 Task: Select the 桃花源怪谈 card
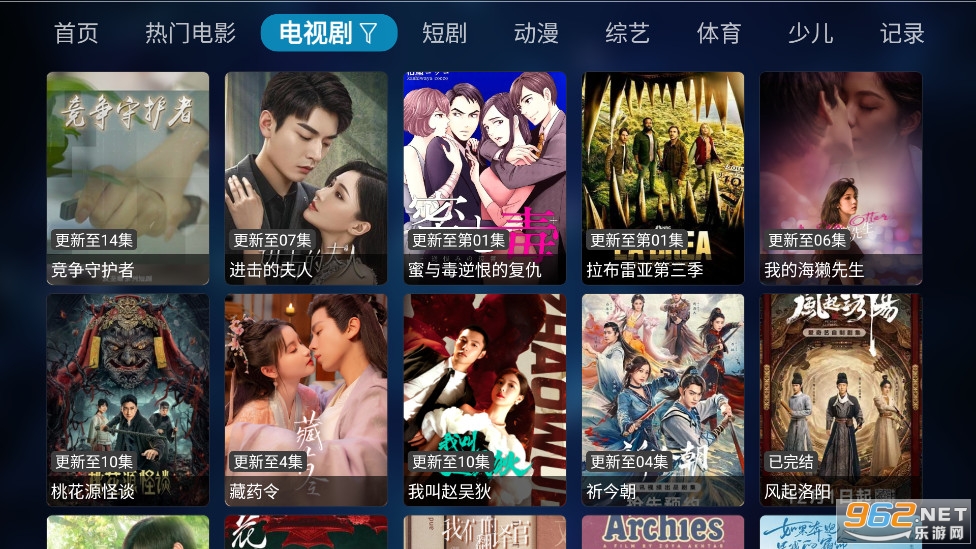[x=128, y=398]
